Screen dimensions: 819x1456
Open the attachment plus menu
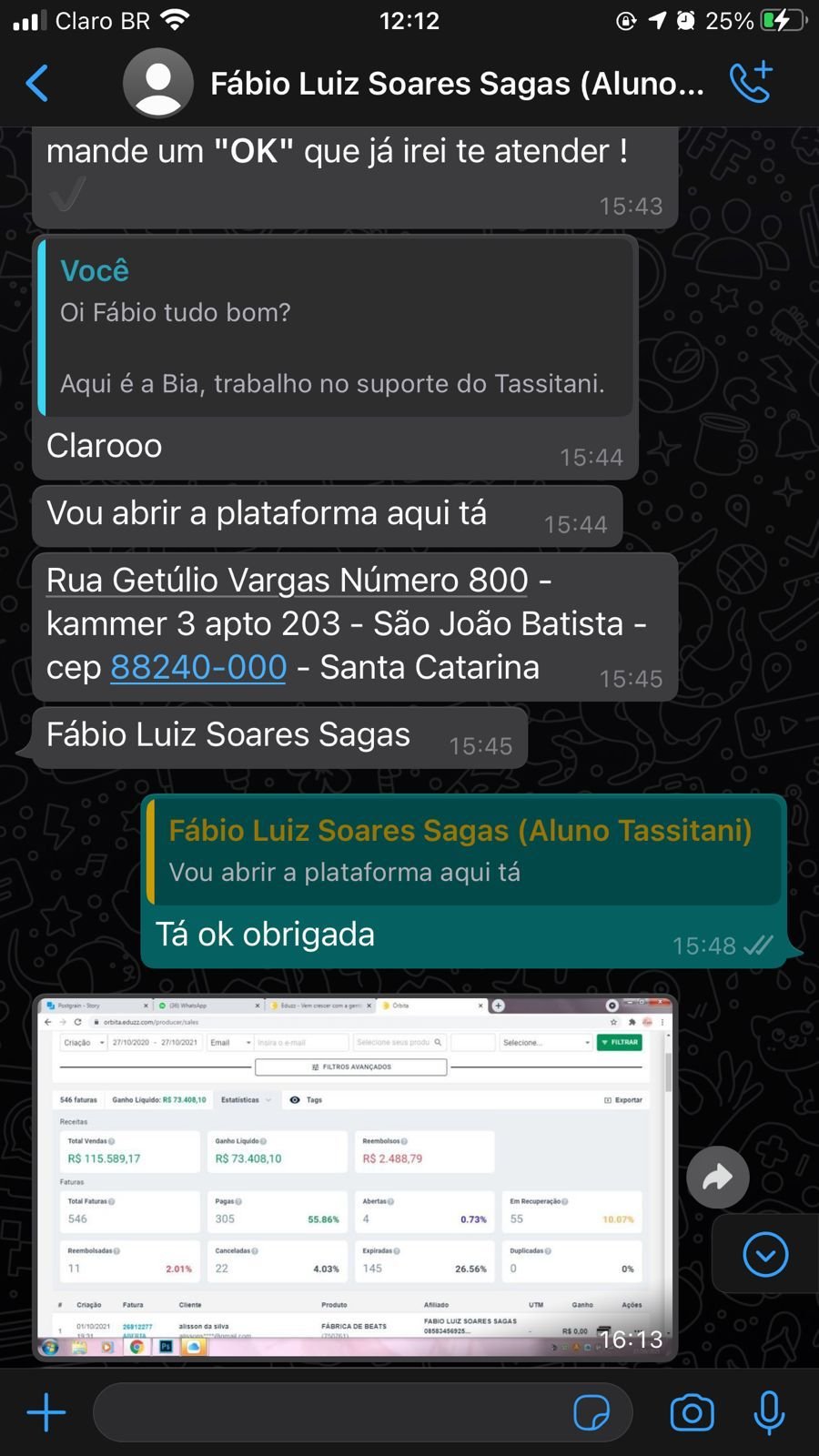coord(46,1412)
